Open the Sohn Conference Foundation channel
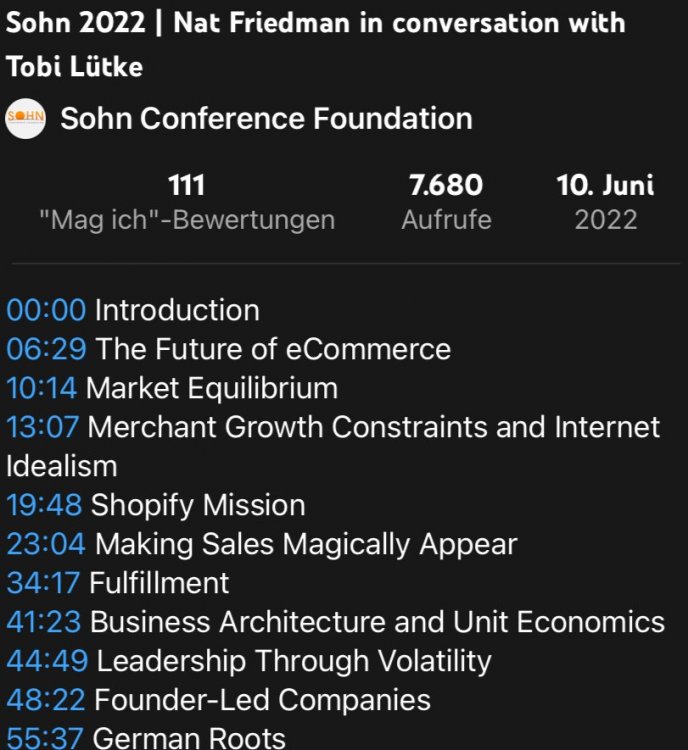The height and width of the screenshot is (750, 688). (266, 119)
